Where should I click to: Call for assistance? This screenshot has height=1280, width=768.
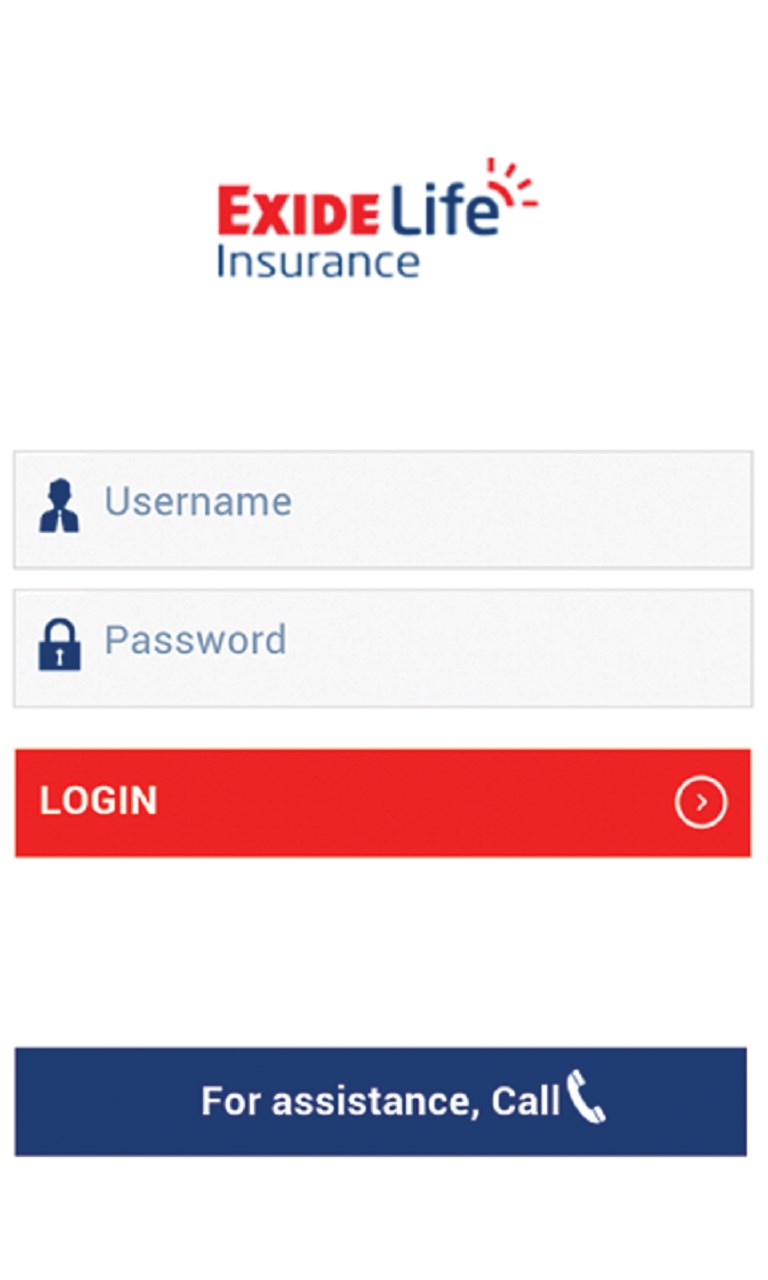(x=381, y=1101)
